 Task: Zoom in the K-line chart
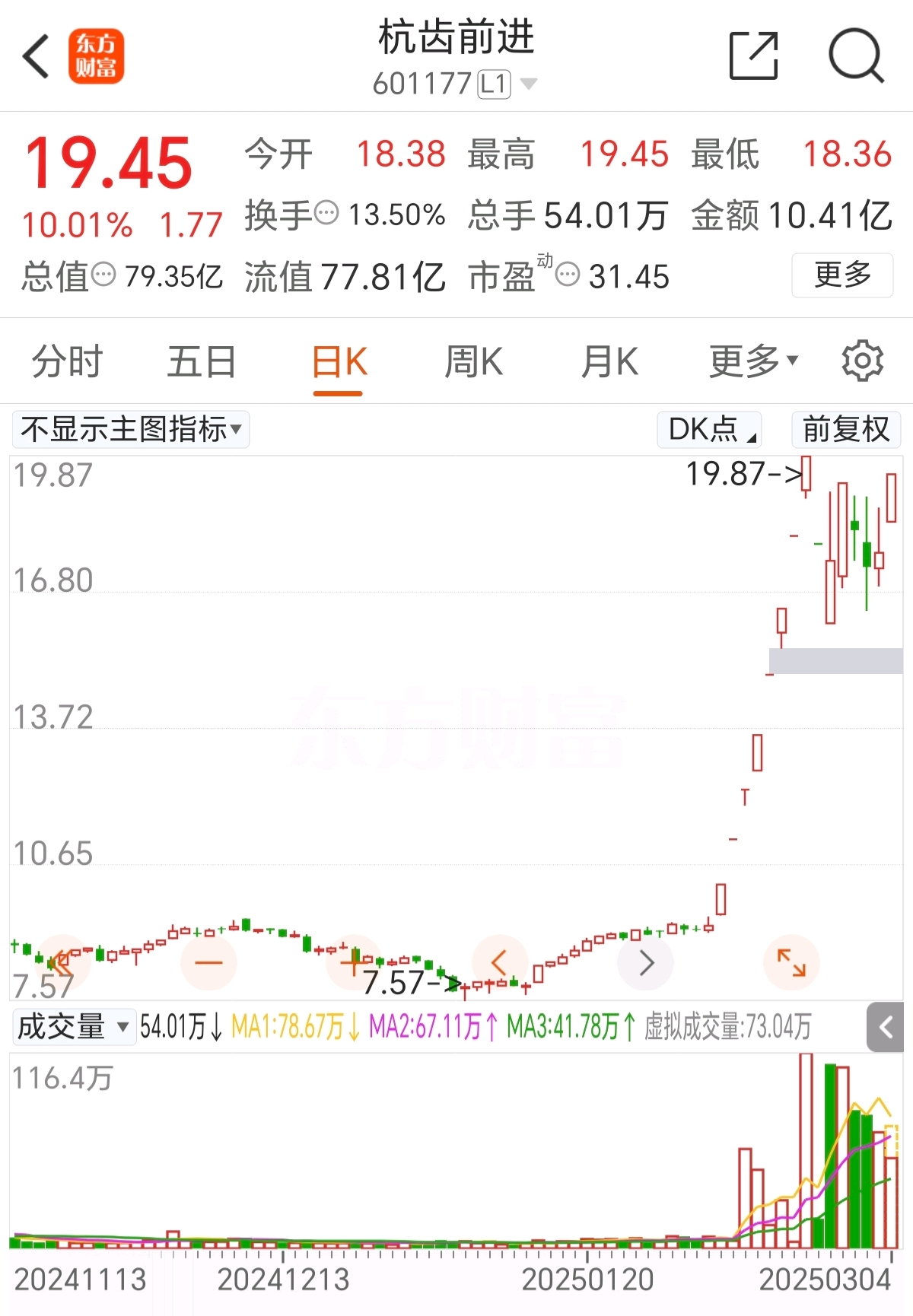coord(353,963)
